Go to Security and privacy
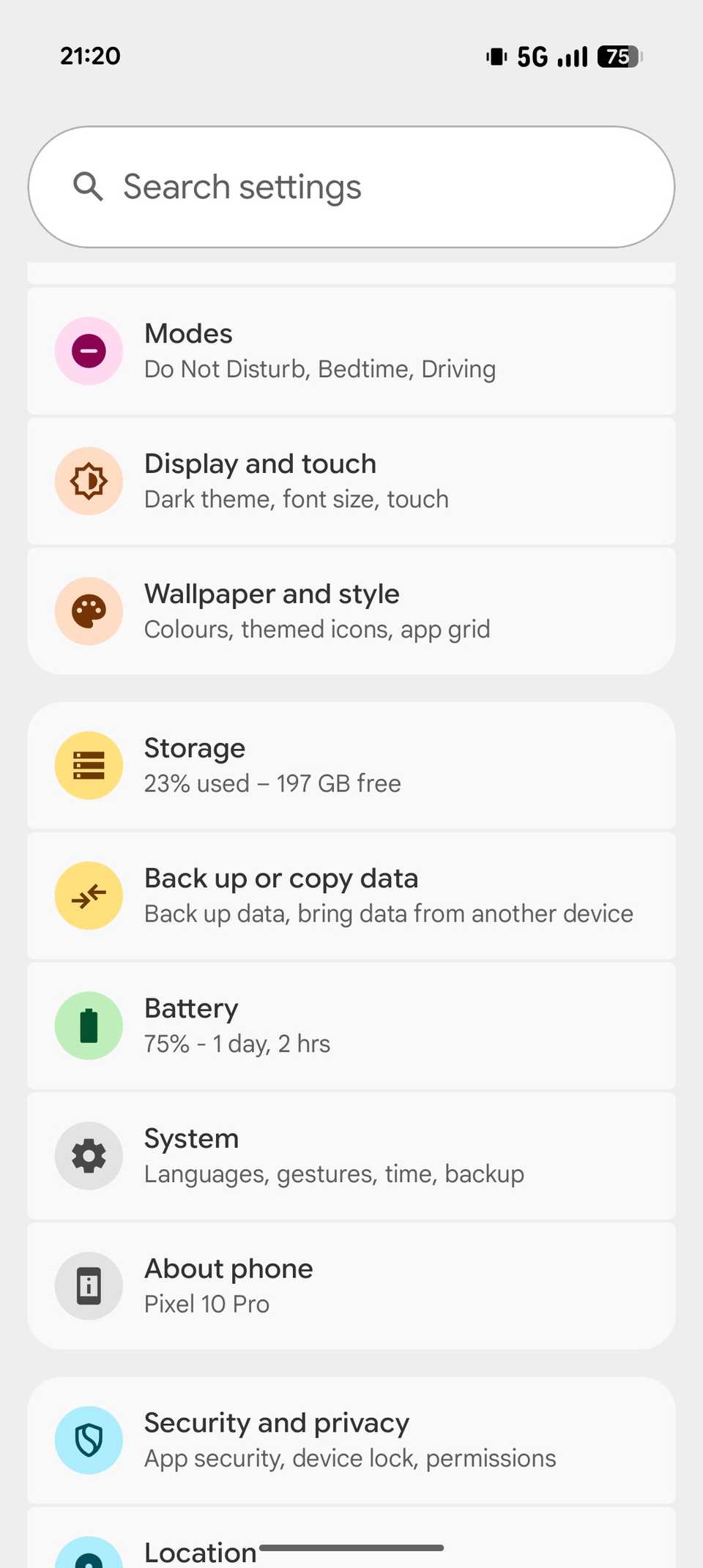This screenshot has width=703, height=1568. tap(351, 1440)
